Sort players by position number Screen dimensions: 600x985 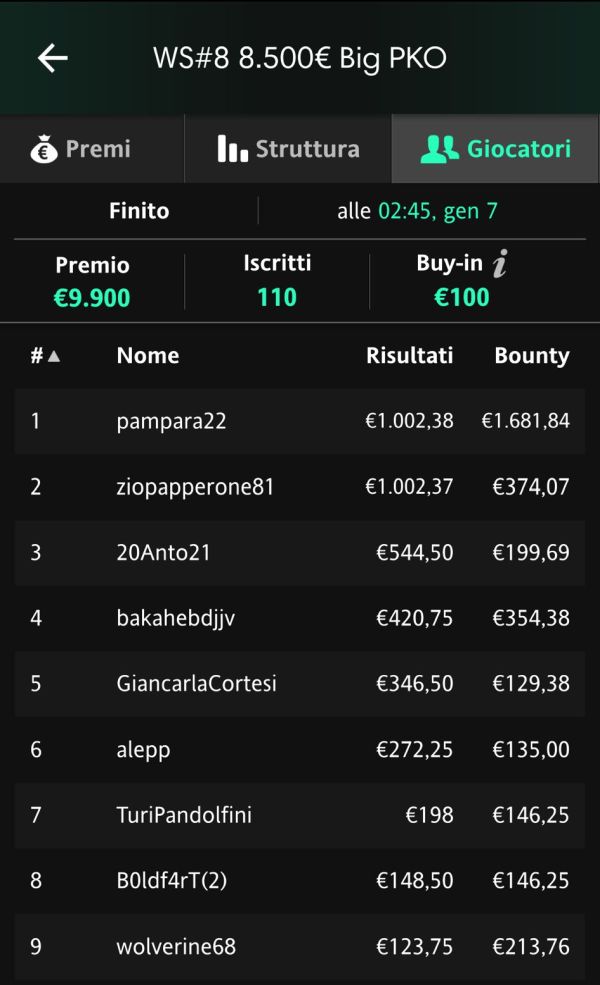click(45, 356)
